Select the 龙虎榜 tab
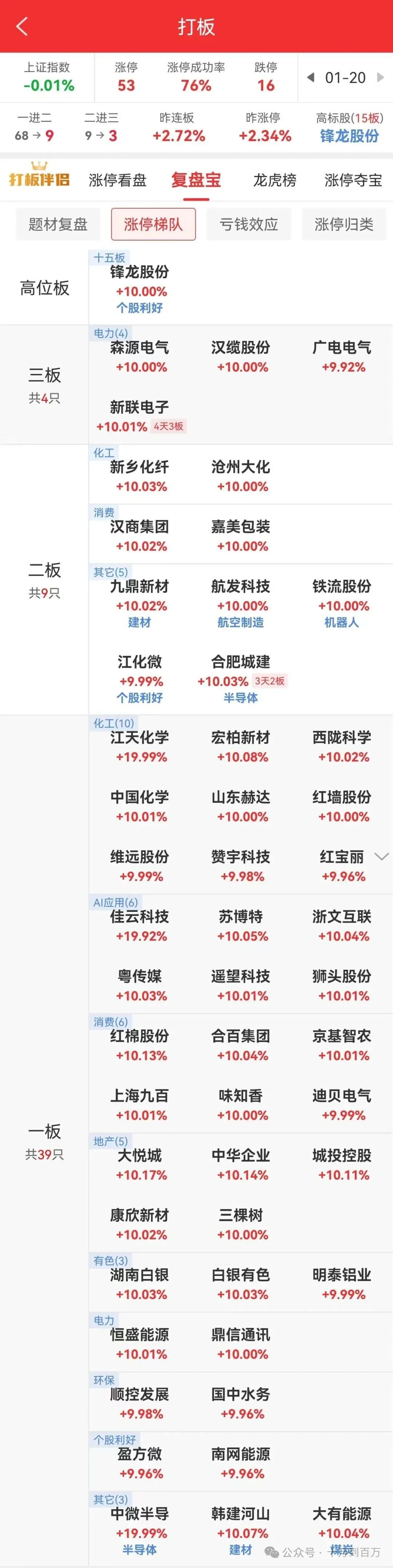393x1568 pixels. [274, 180]
